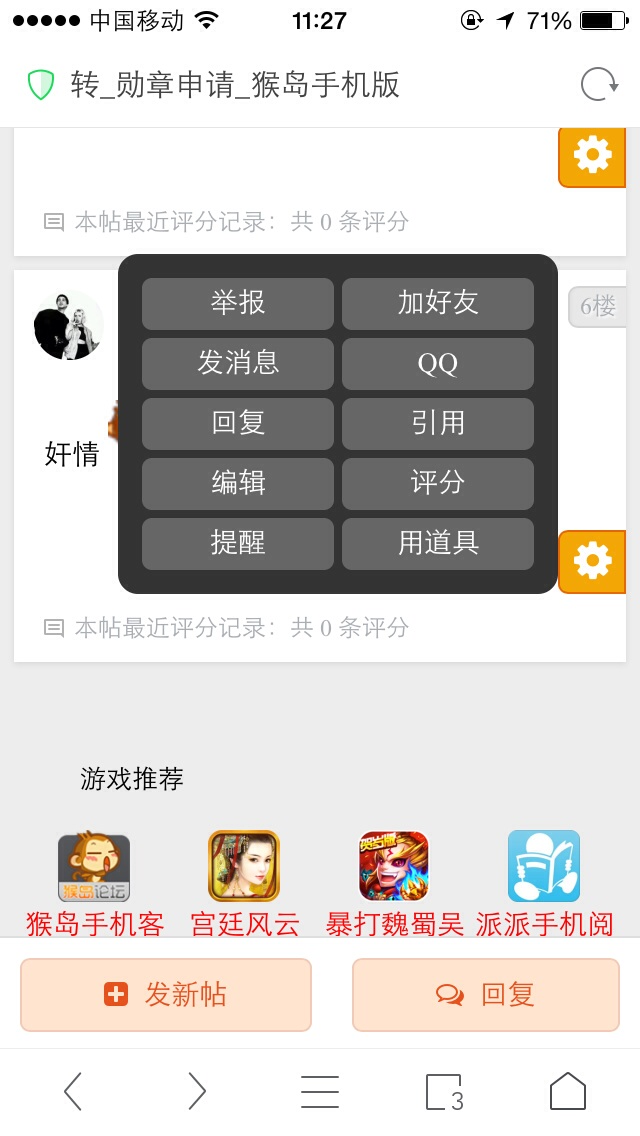Viewport: 640px width, 1136px height.
Task: Open the browser tabs switcher
Action: 444,1092
